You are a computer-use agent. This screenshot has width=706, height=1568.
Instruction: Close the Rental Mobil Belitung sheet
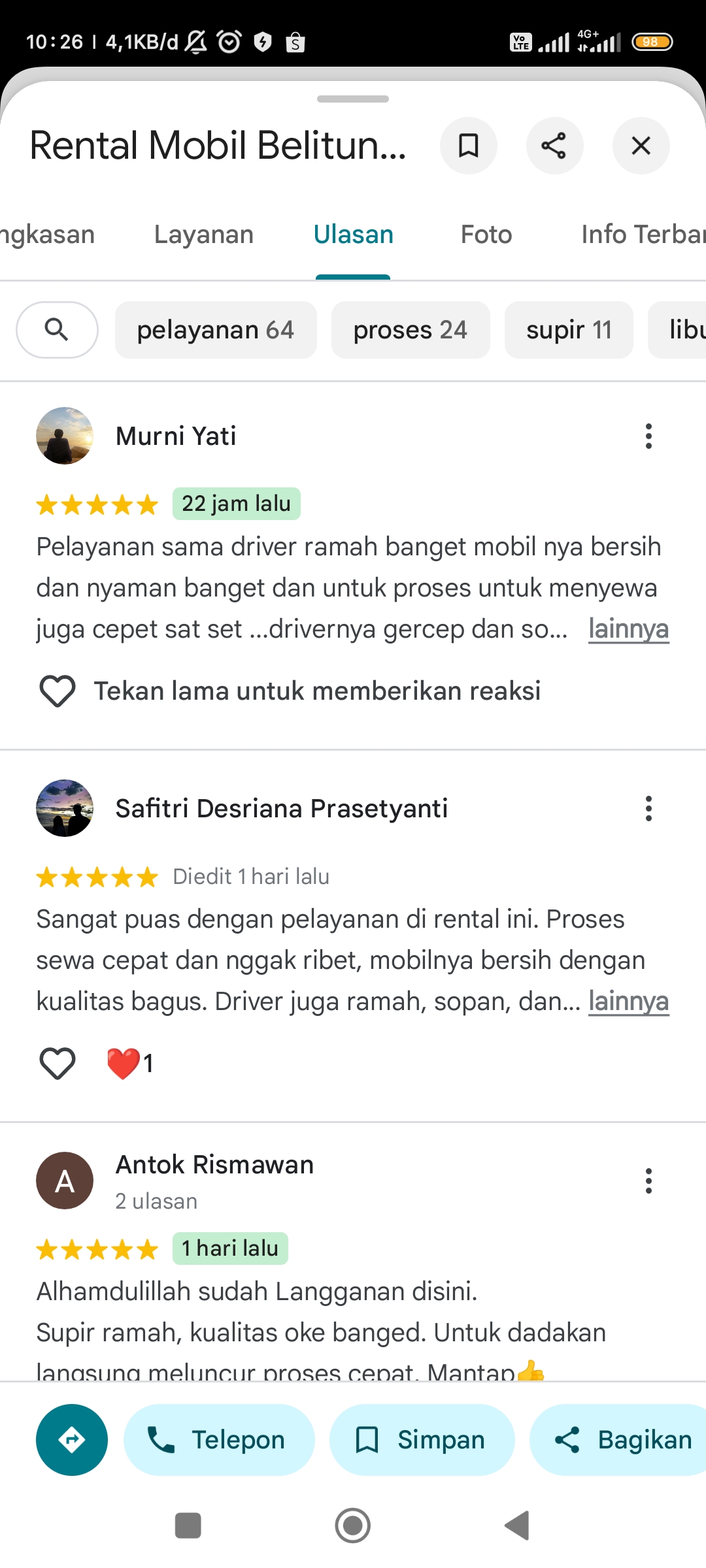(x=641, y=146)
